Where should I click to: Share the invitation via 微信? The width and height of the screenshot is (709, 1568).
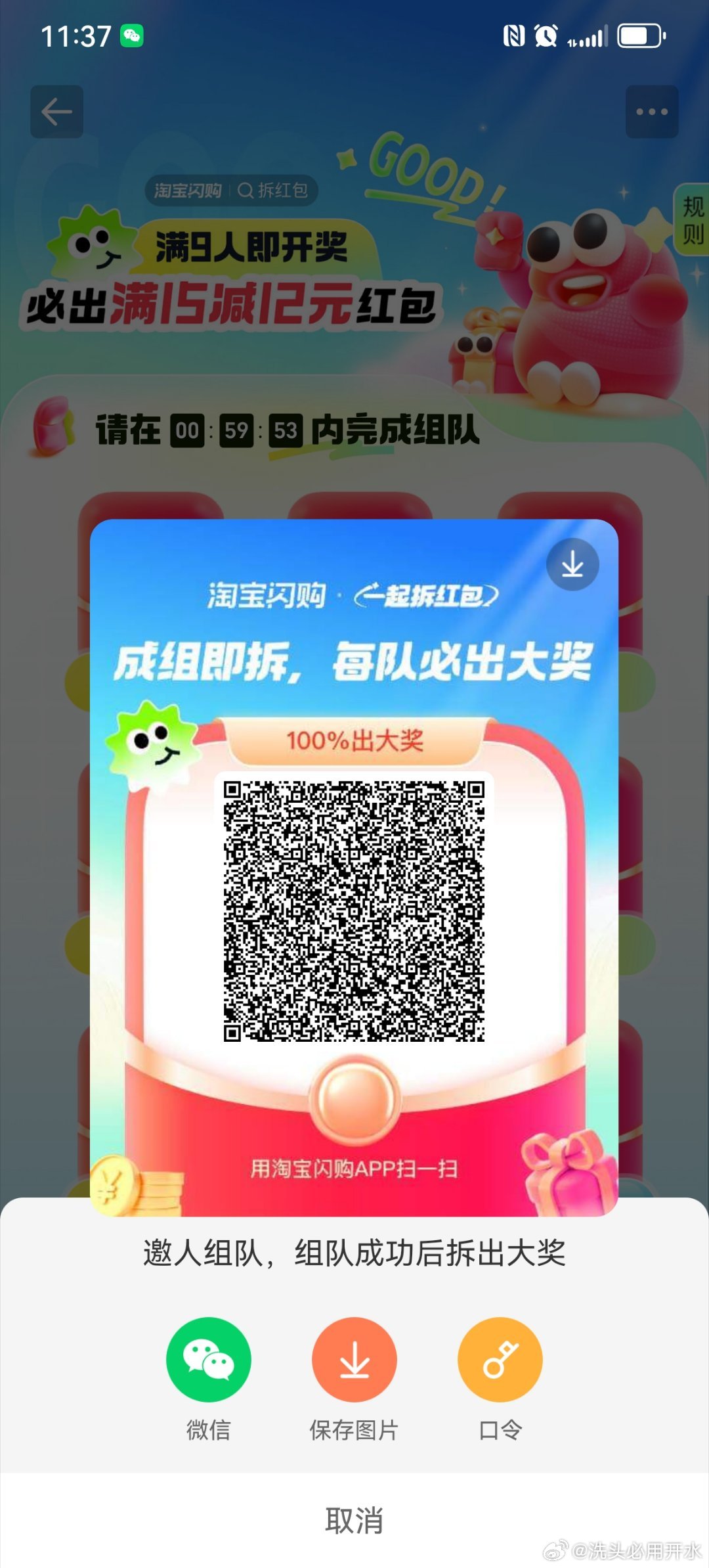coord(209,1360)
